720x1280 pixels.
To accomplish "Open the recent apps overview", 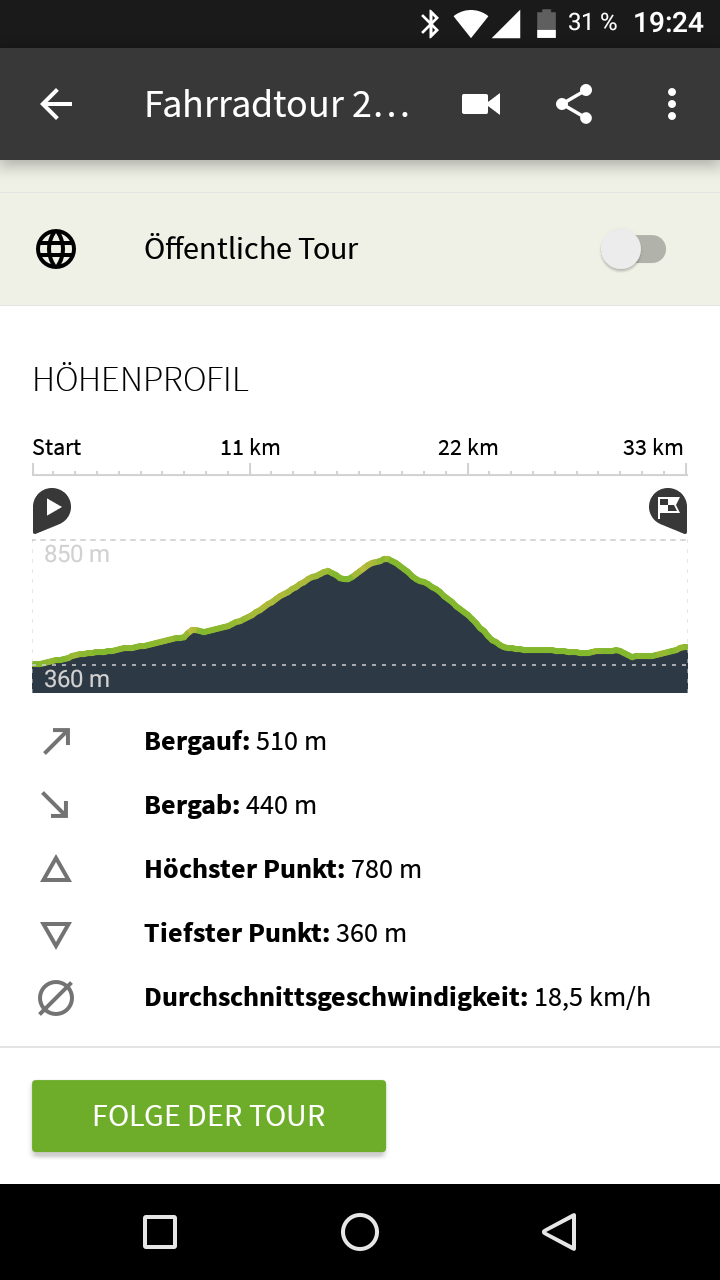I will (x=160, y=1232).
